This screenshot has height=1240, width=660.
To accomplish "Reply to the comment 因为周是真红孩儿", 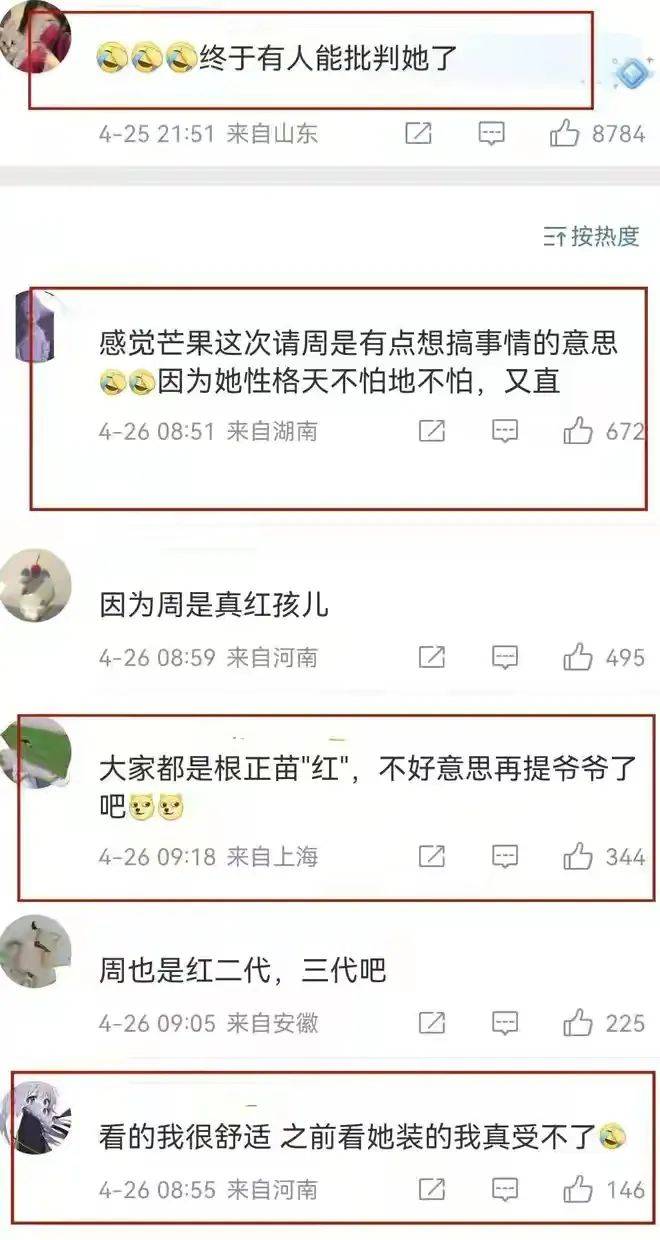I will pyautogui.click(x=506, y=657).
